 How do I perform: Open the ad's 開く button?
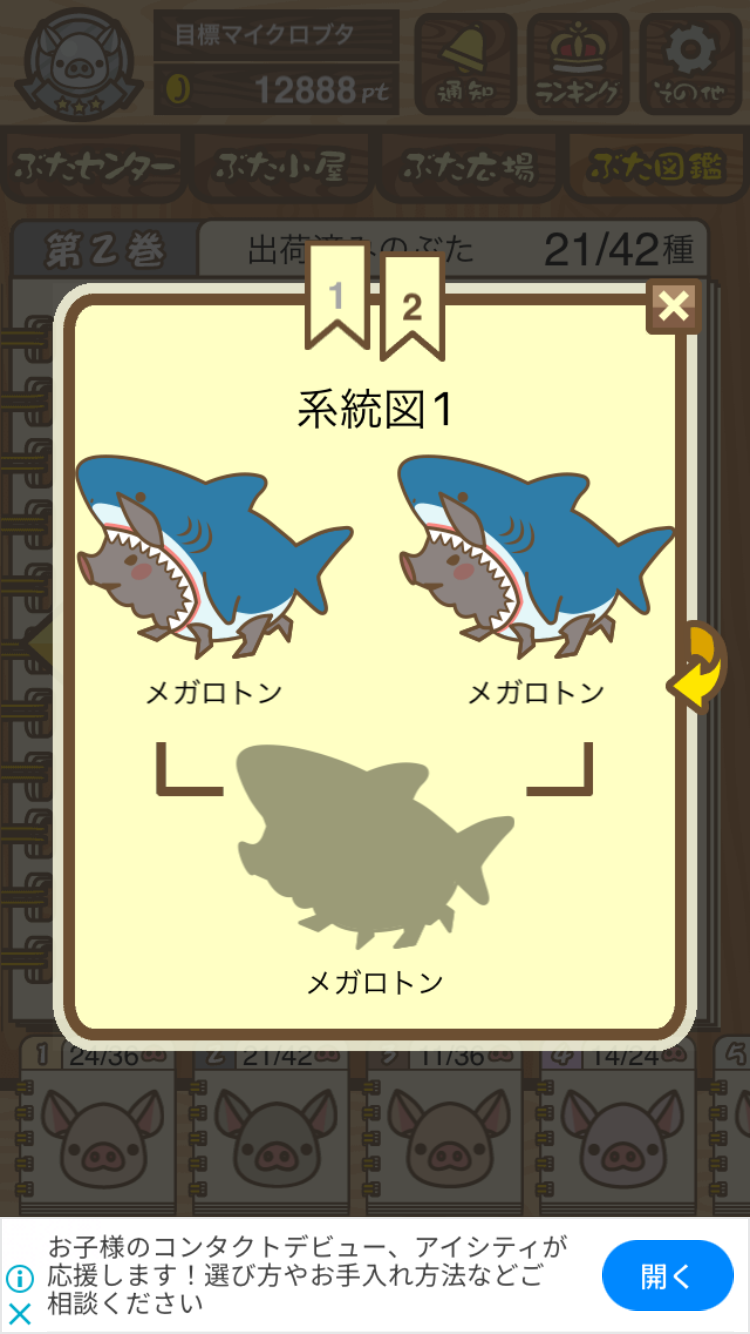click(667, 1275)
